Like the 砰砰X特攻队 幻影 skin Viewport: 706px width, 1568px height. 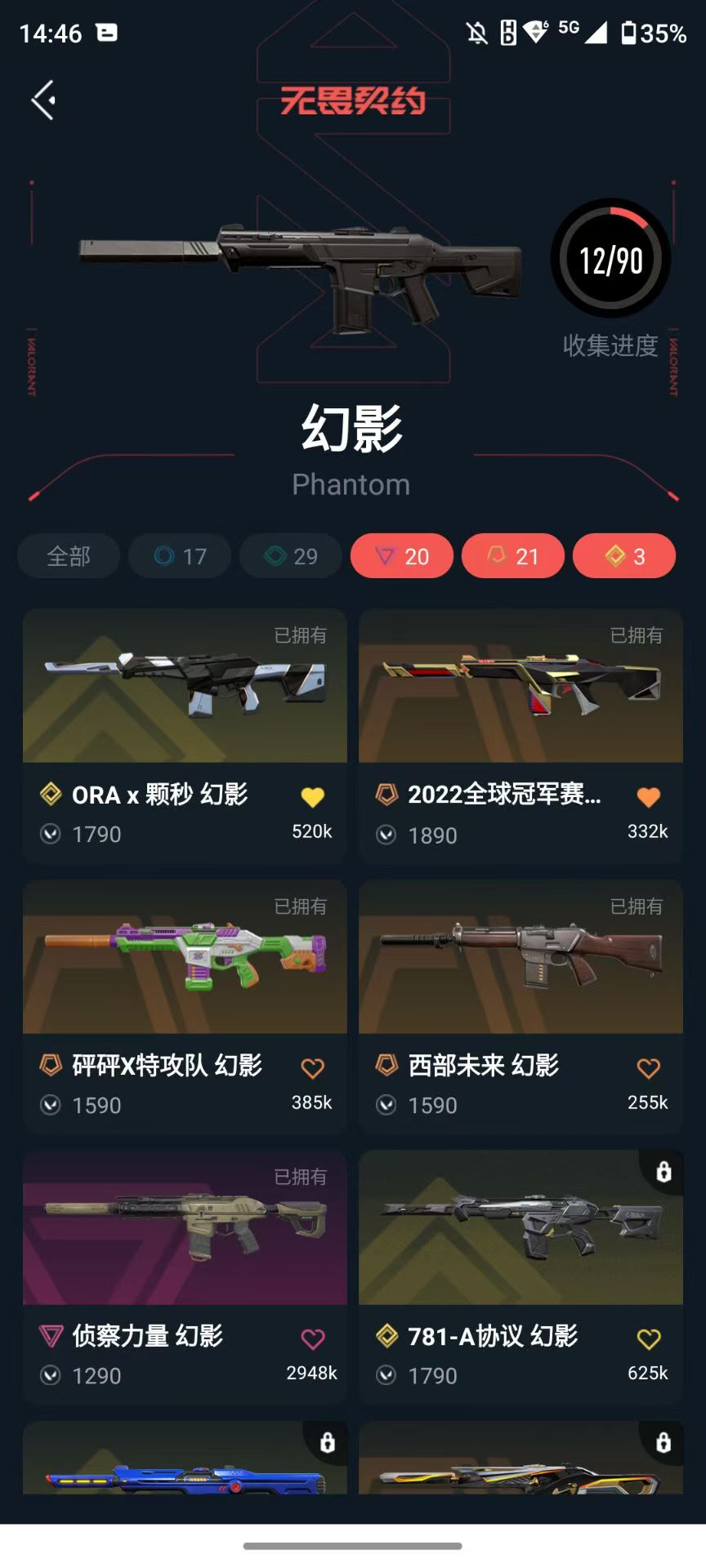click(313, 1067)
